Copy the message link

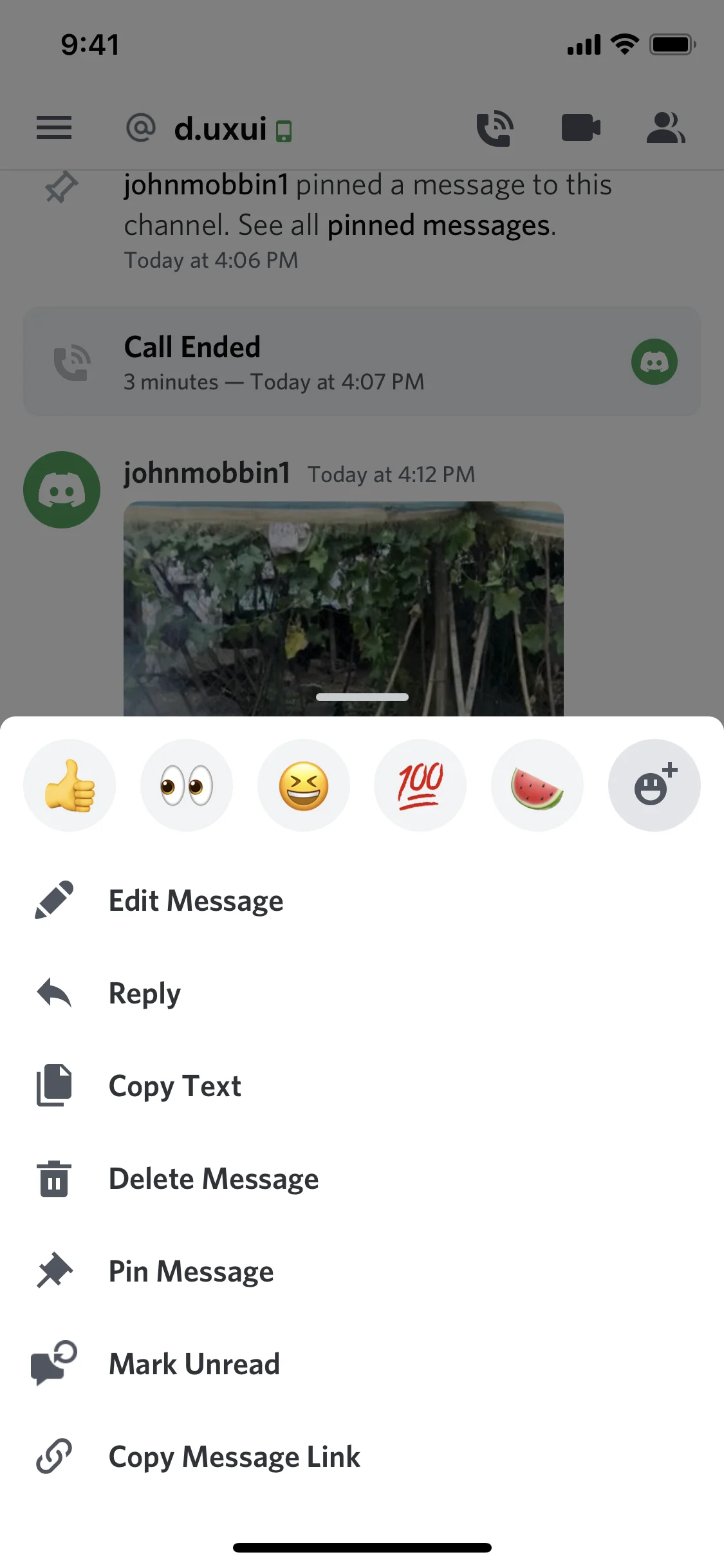[234, 1457]
